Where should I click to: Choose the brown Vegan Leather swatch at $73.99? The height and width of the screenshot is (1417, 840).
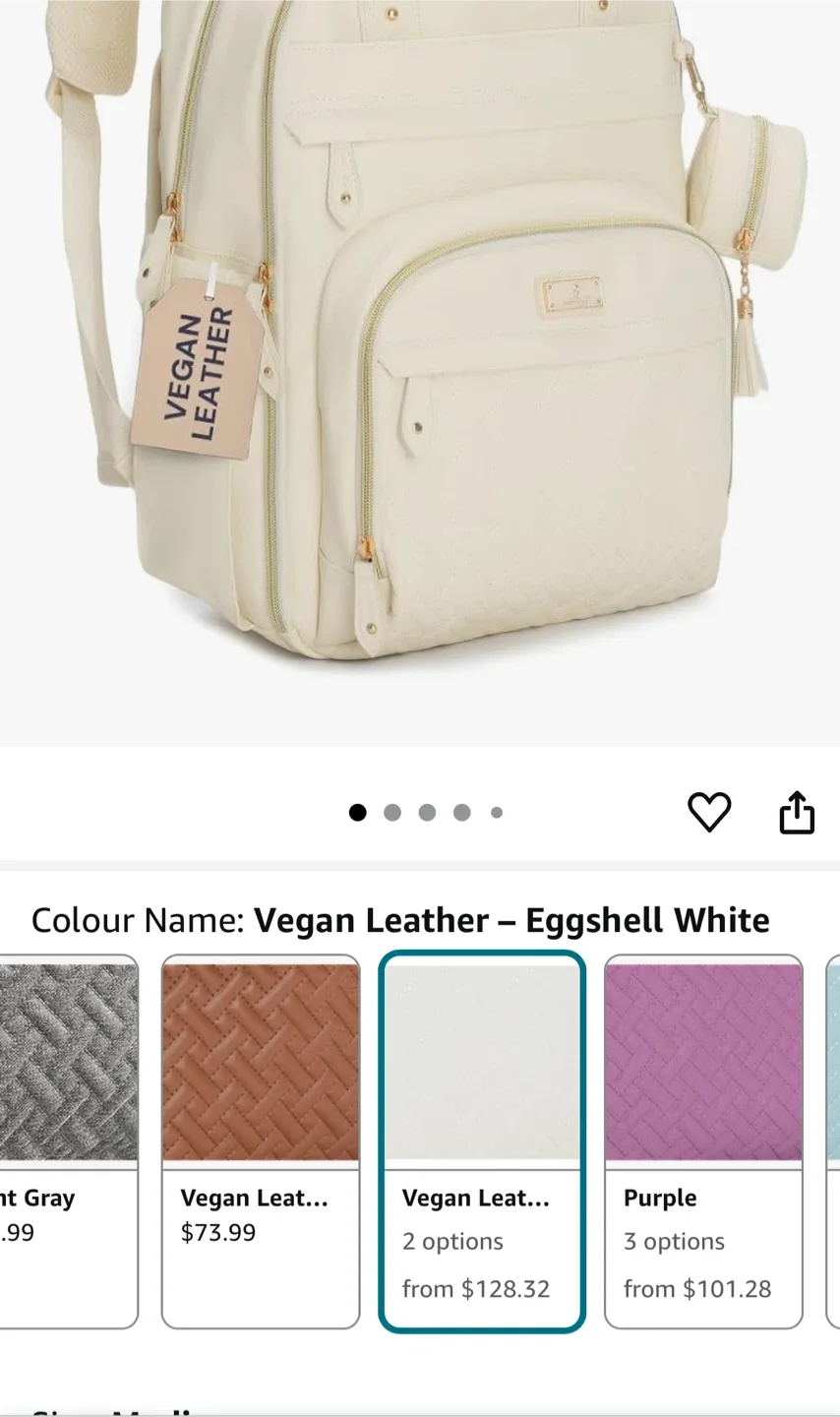261,1141
